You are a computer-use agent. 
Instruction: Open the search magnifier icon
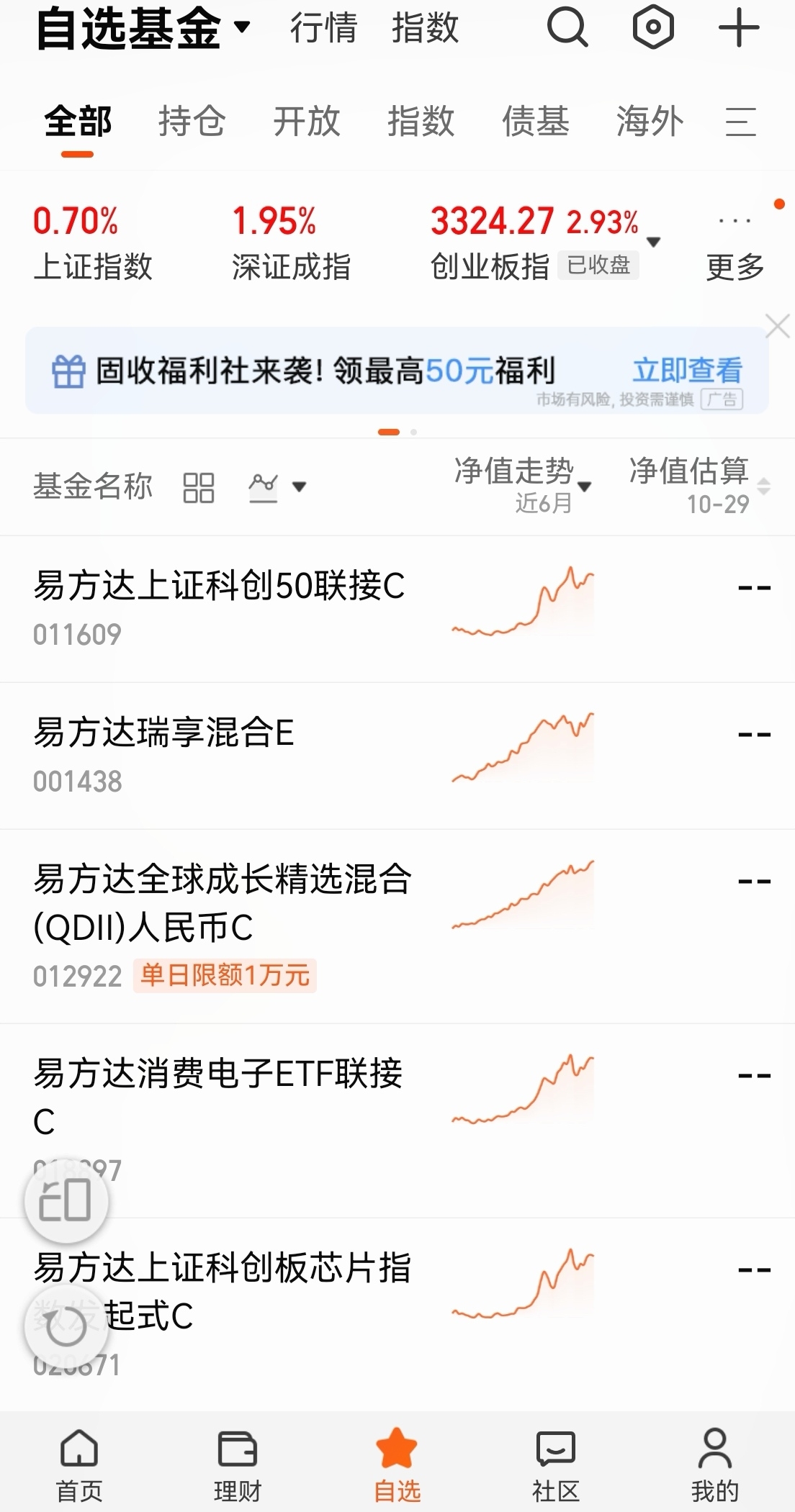[x=567, y=28]
